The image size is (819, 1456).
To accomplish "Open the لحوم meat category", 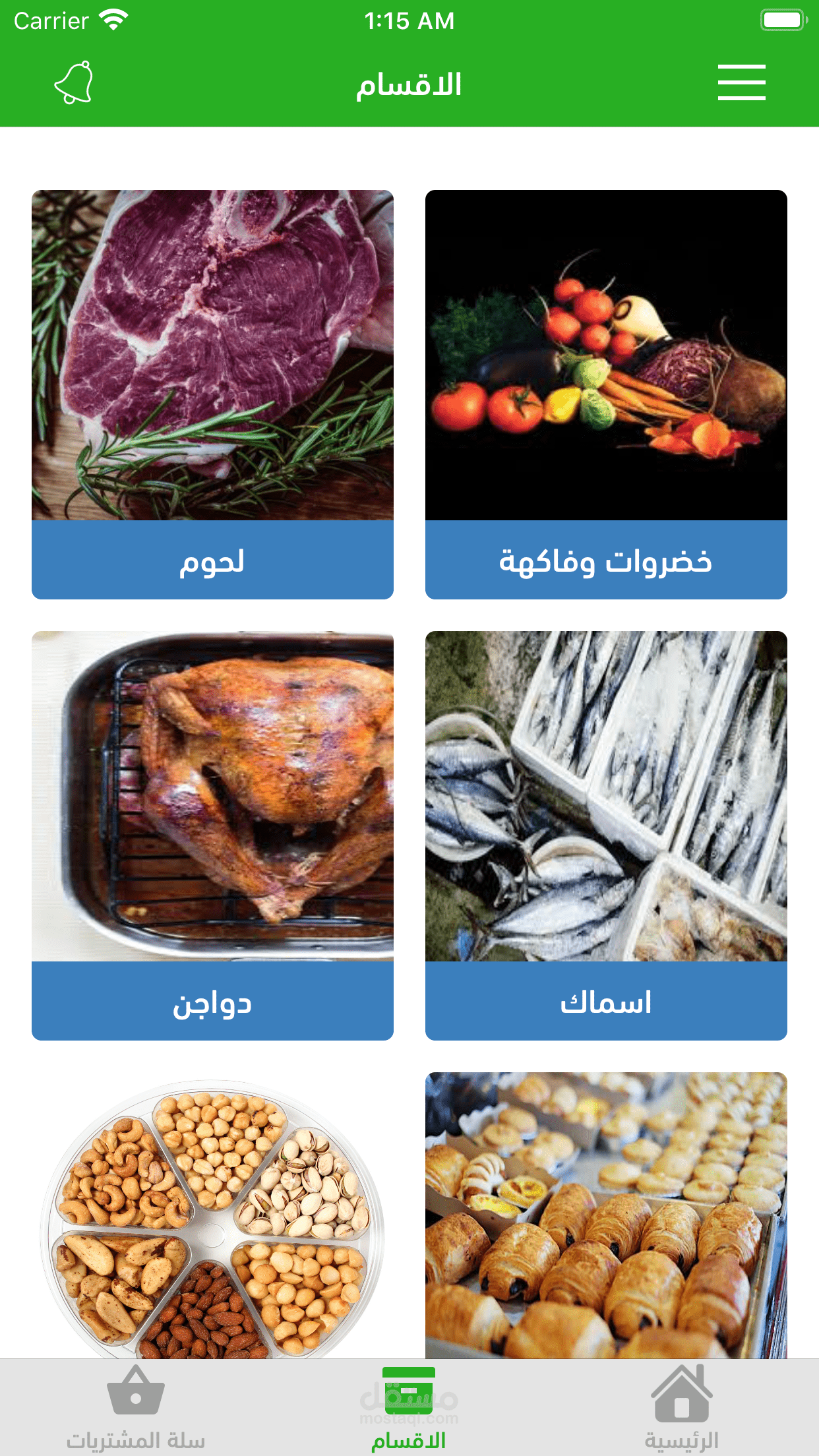I will 212,394.
